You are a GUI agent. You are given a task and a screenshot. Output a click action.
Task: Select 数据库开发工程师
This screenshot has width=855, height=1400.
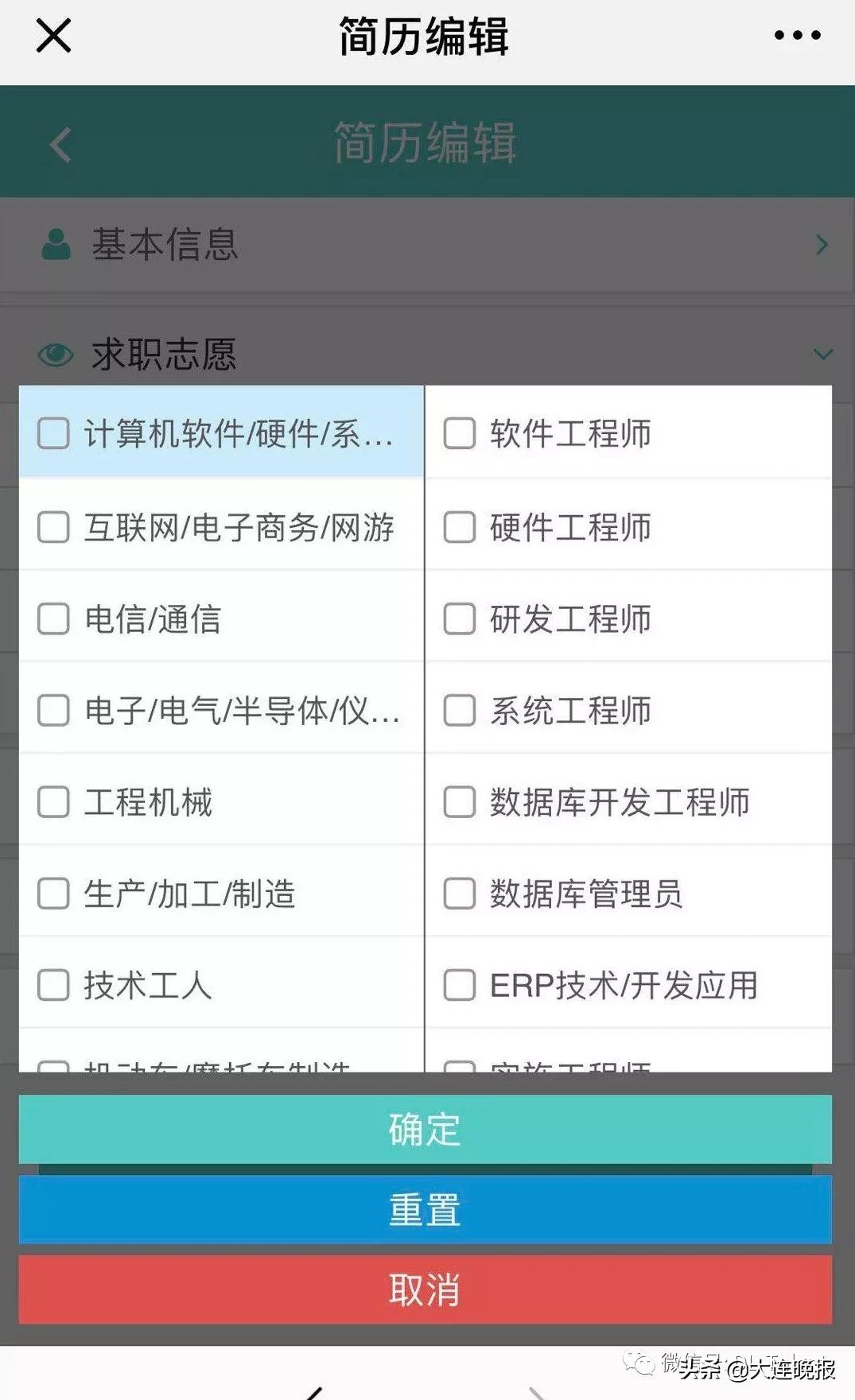(x=460, y=801)
